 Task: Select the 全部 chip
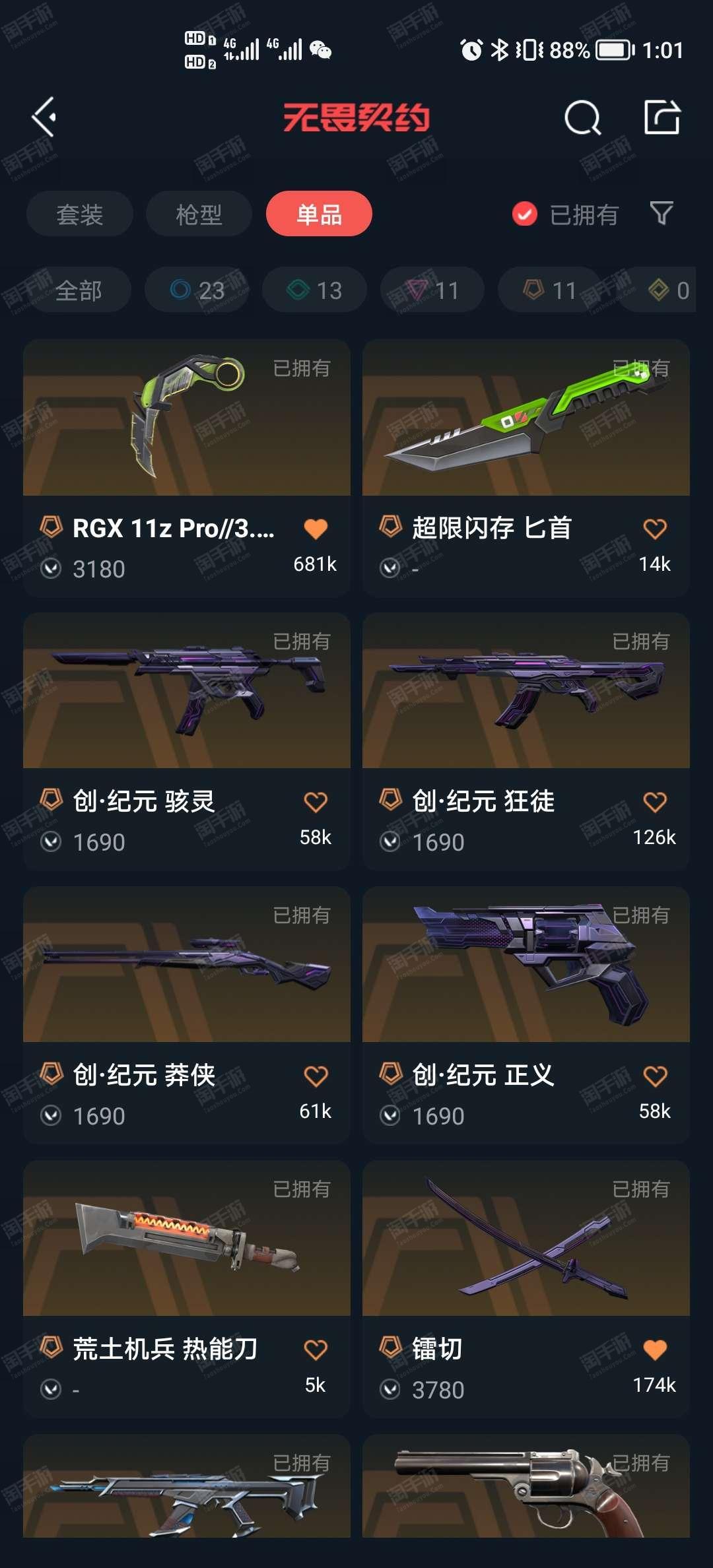click(79, 290)
